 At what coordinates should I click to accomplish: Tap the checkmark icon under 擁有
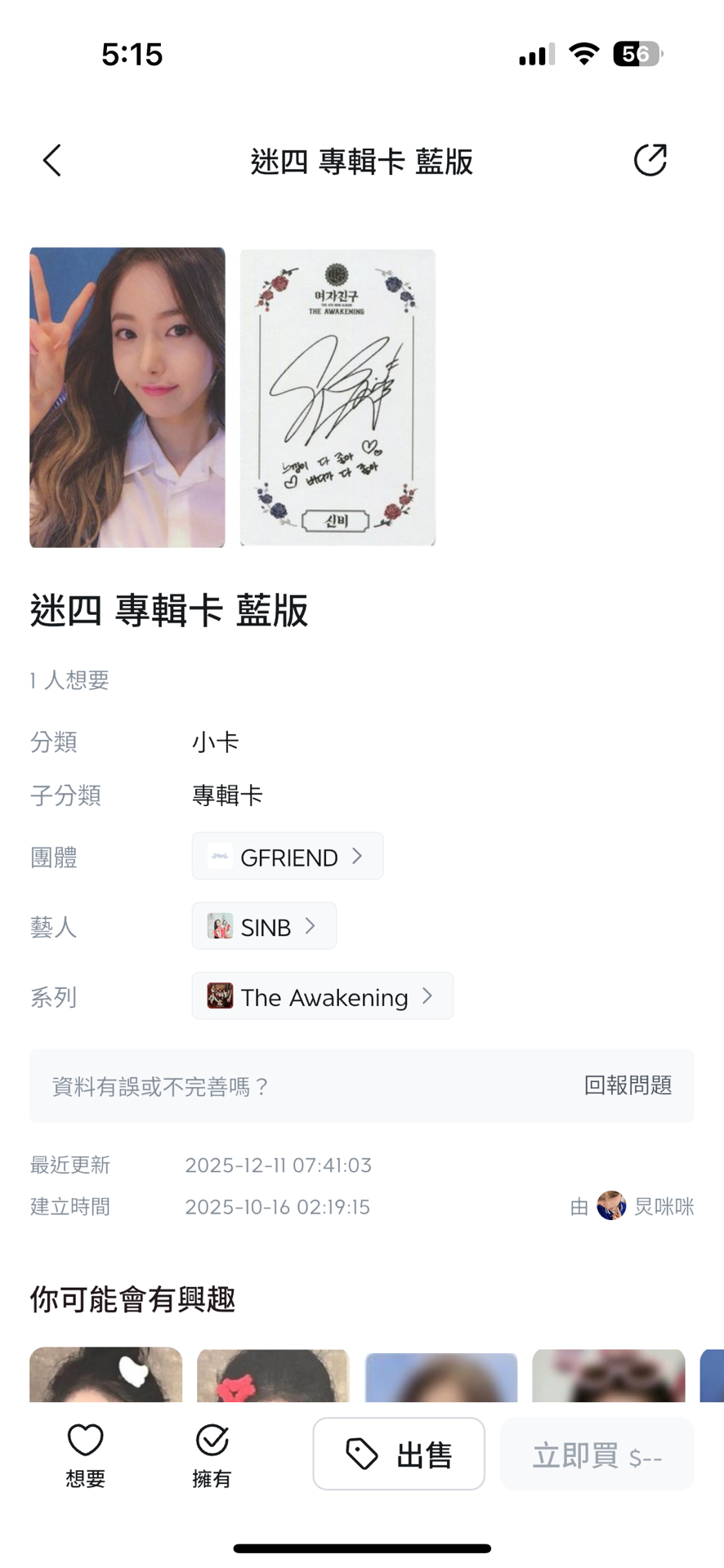(x=212, y=1437)
